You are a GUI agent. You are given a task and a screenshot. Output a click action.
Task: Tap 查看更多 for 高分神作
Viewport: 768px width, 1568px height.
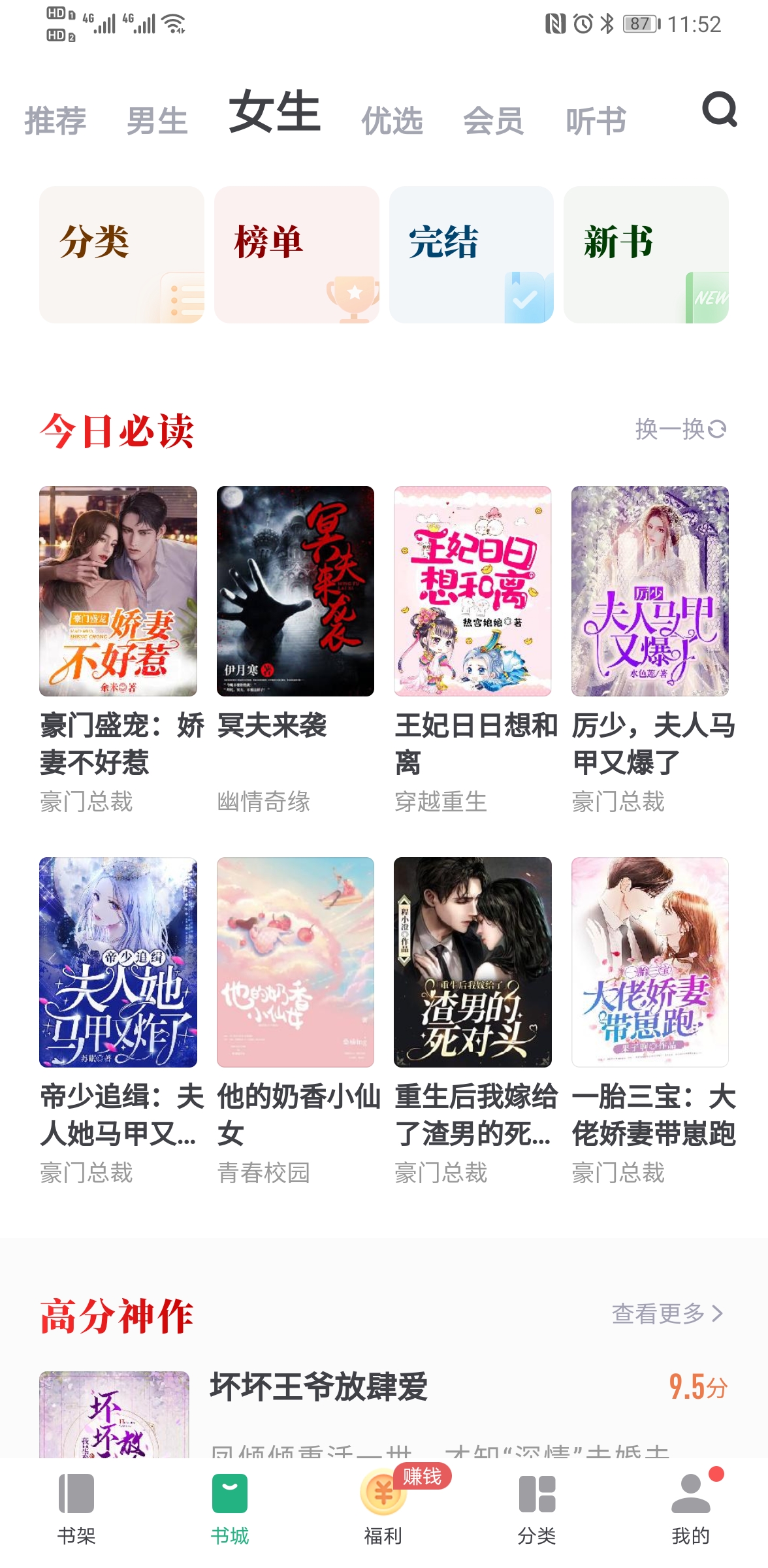667,1313
